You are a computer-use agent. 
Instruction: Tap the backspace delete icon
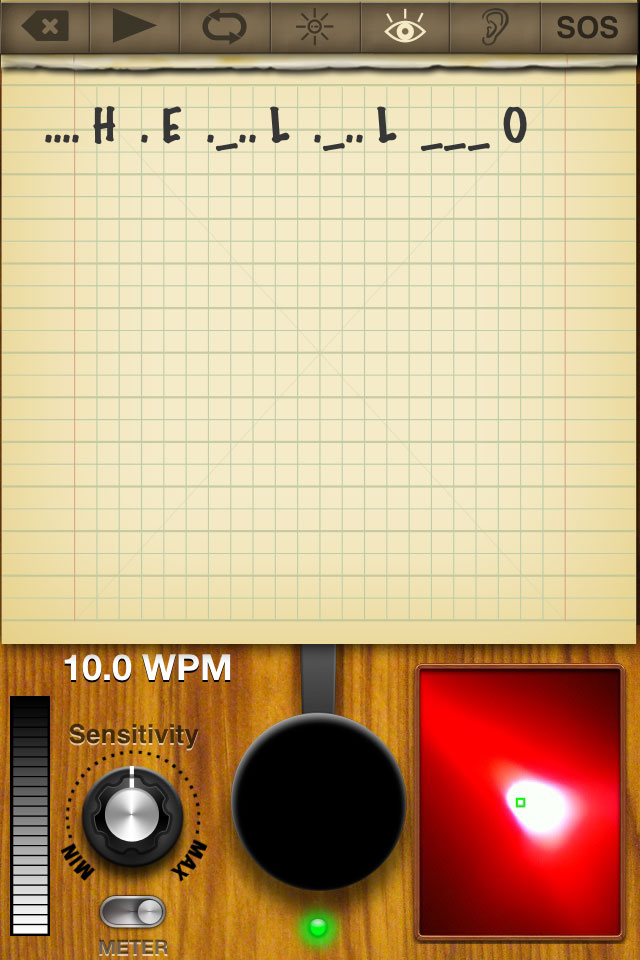coord(45,27)
